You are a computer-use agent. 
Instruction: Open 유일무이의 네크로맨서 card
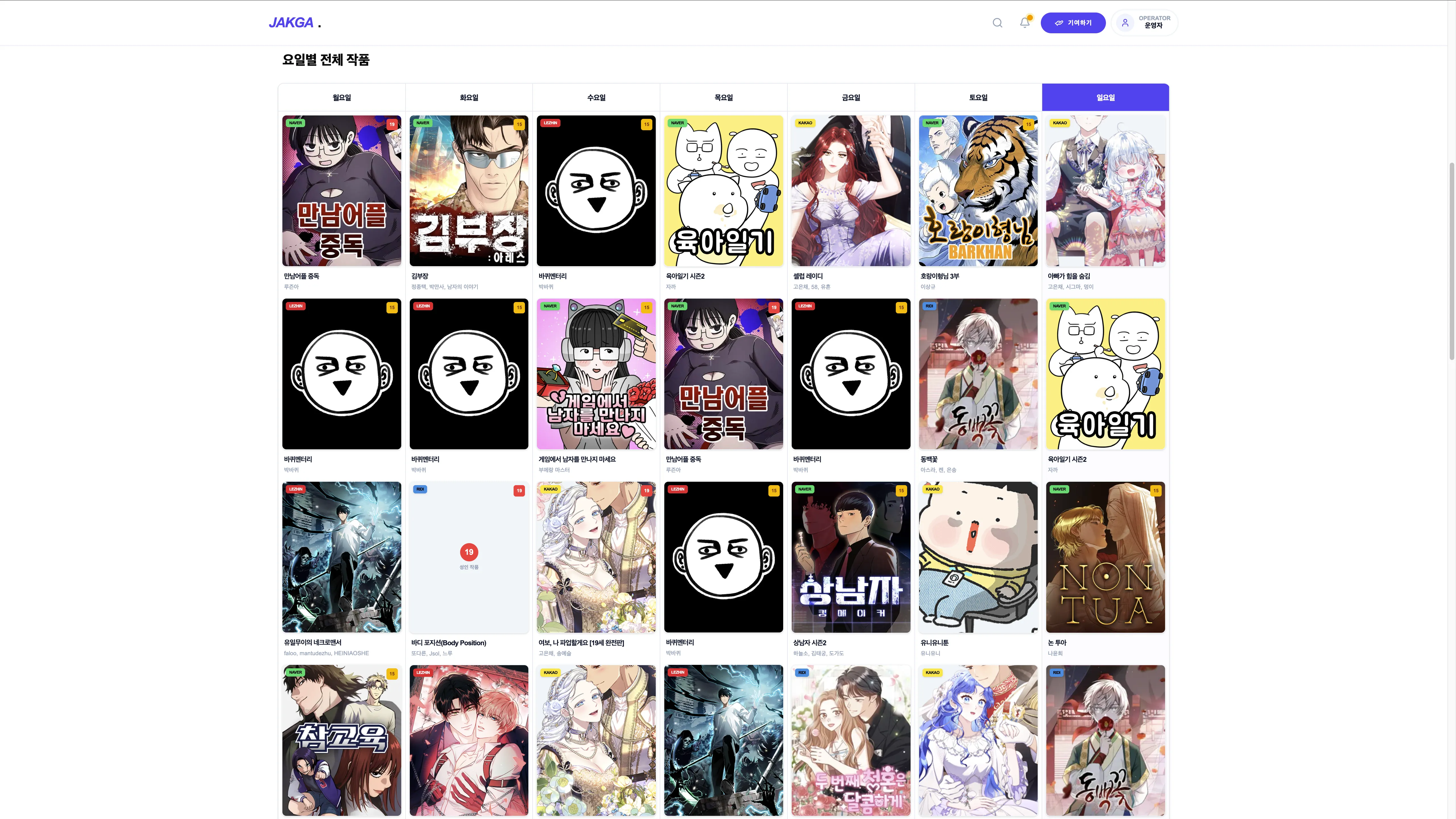pyautogui.click(x=341, y=557)
